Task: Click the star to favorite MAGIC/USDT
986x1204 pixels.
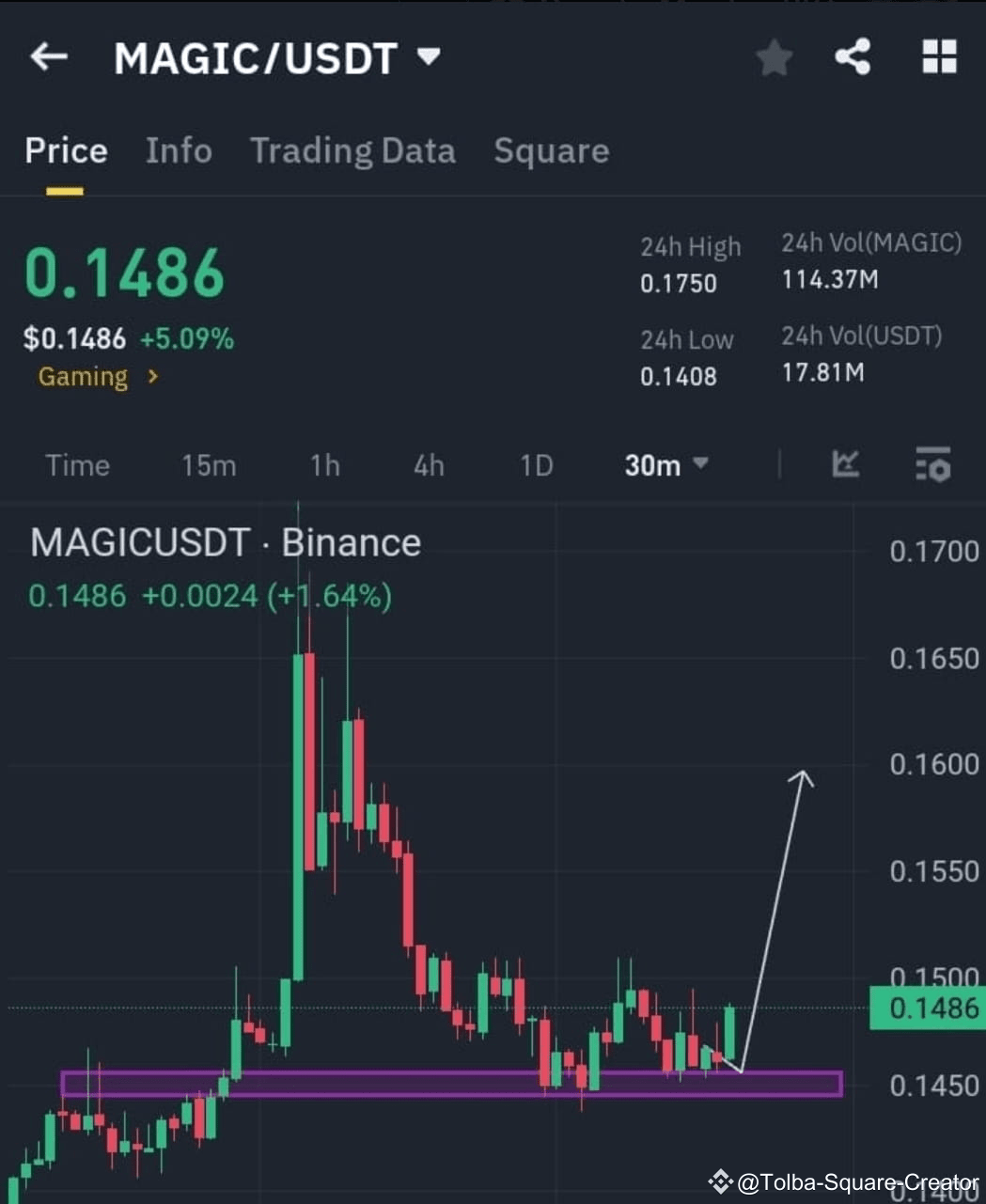Action: pos(774,56)
